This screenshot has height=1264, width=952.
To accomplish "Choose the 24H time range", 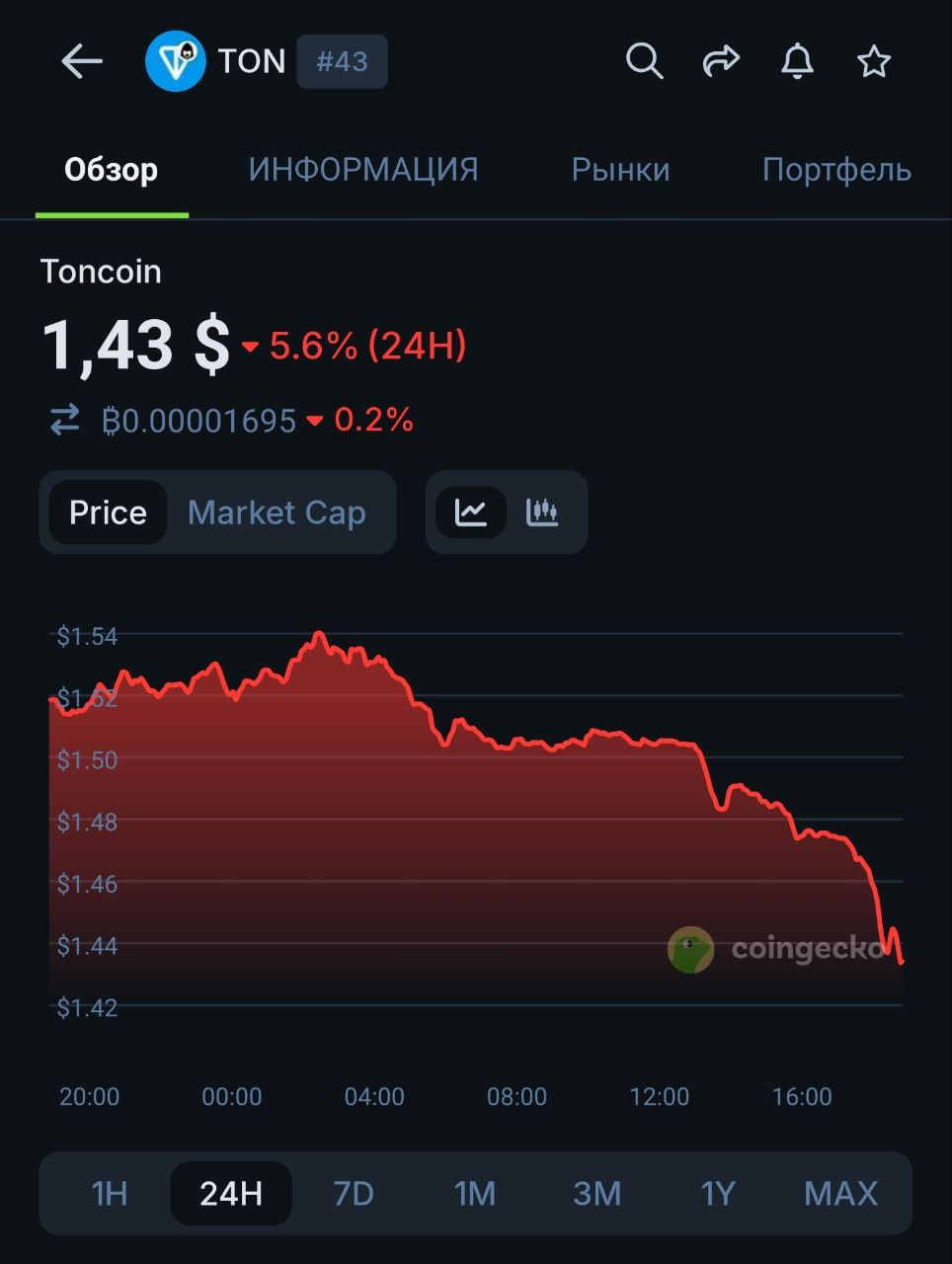I will pos(231,1193).
